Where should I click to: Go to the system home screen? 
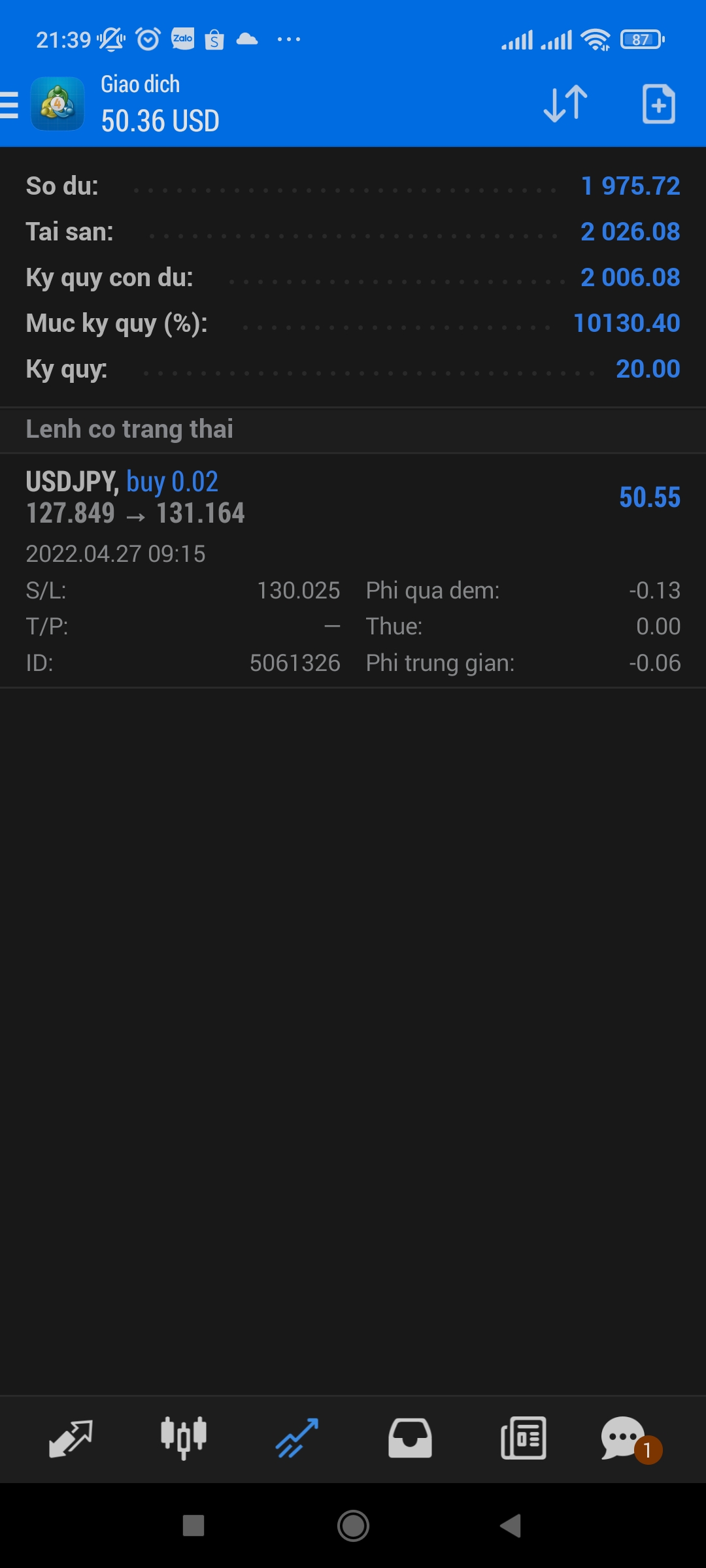click(x=353, y=1526)
